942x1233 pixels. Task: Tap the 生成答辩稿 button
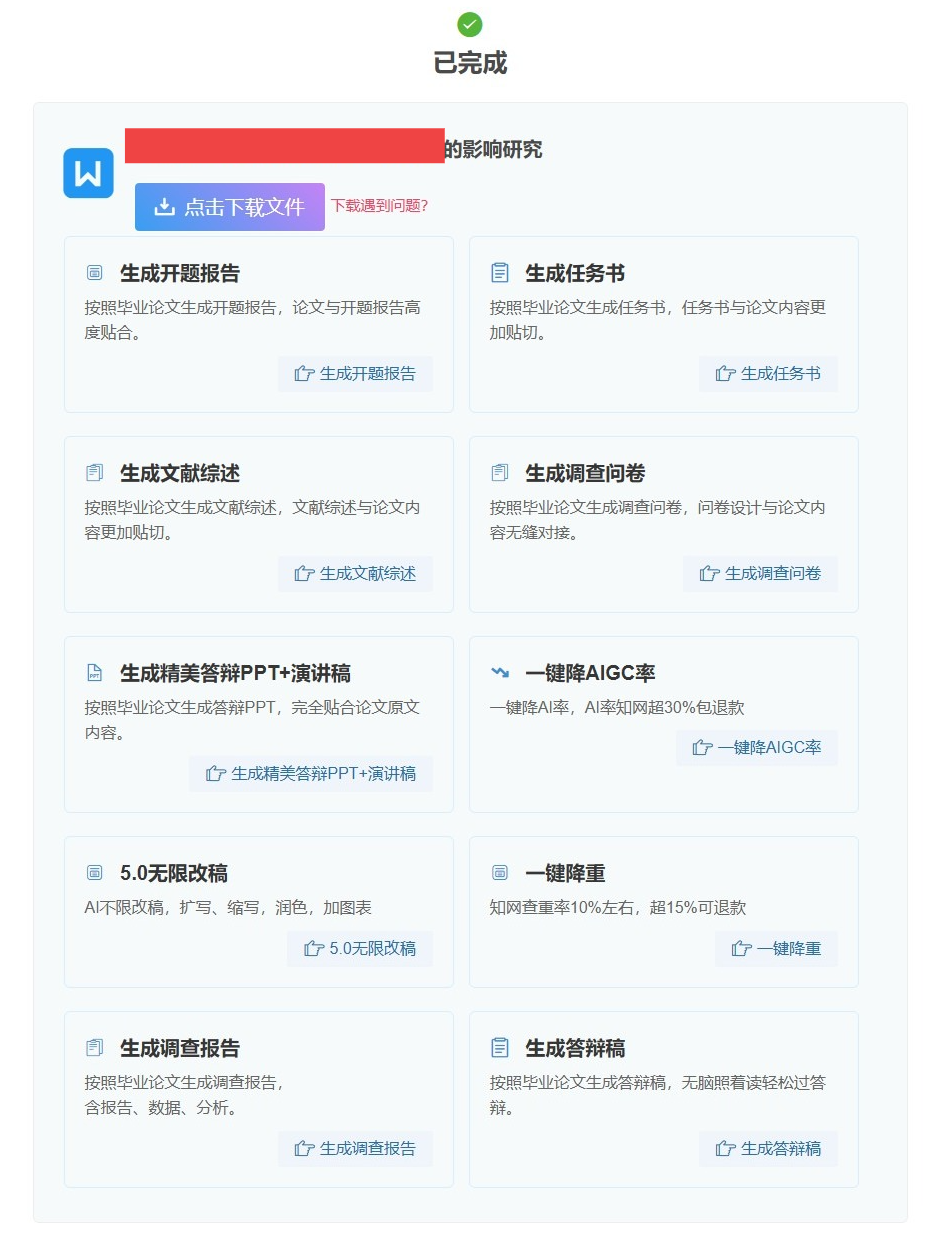(x=768, y=1149)
